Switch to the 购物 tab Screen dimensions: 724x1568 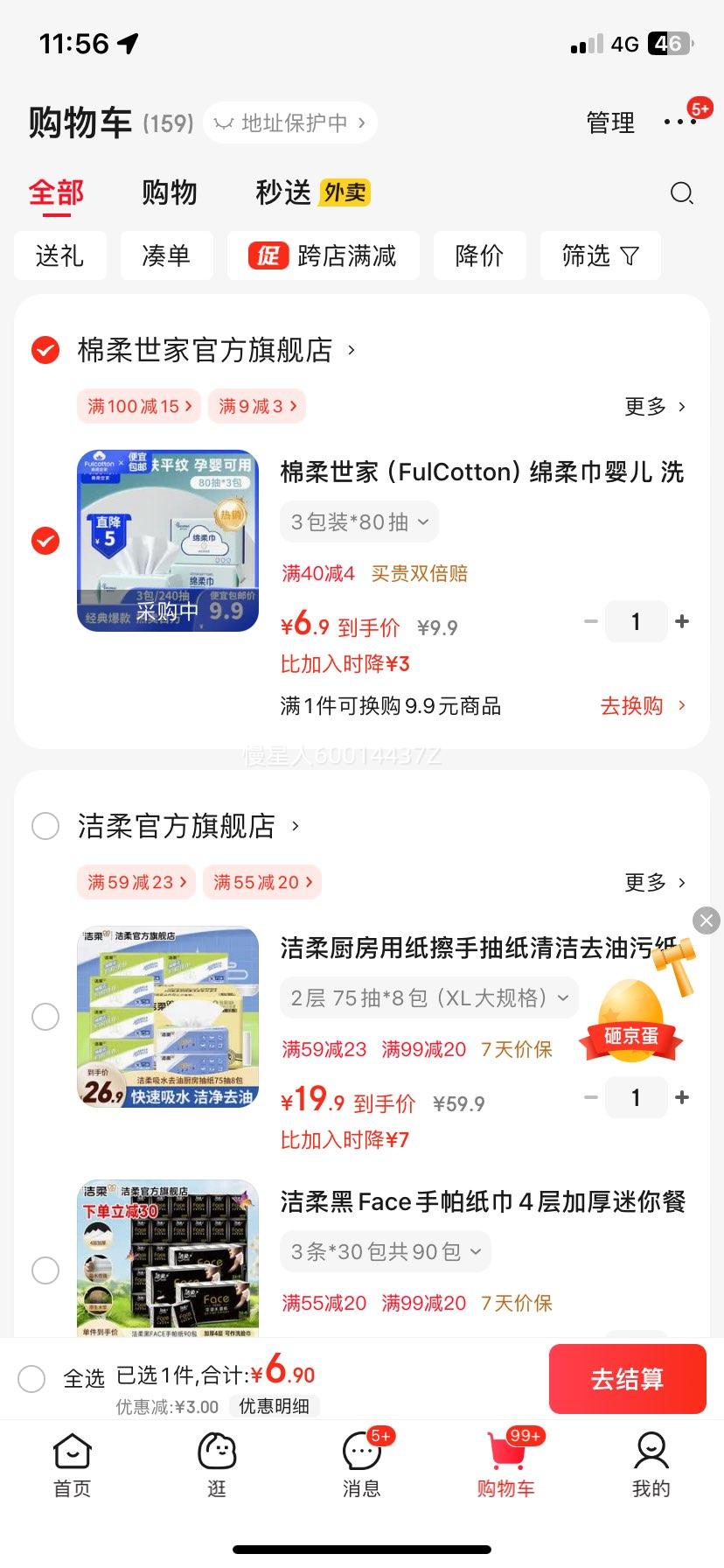170,192
